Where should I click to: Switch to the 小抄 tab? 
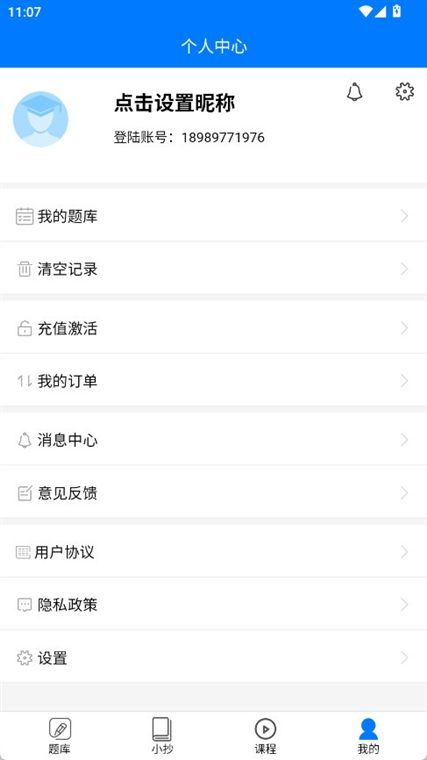pyautogui.click(x=162, y=736)
